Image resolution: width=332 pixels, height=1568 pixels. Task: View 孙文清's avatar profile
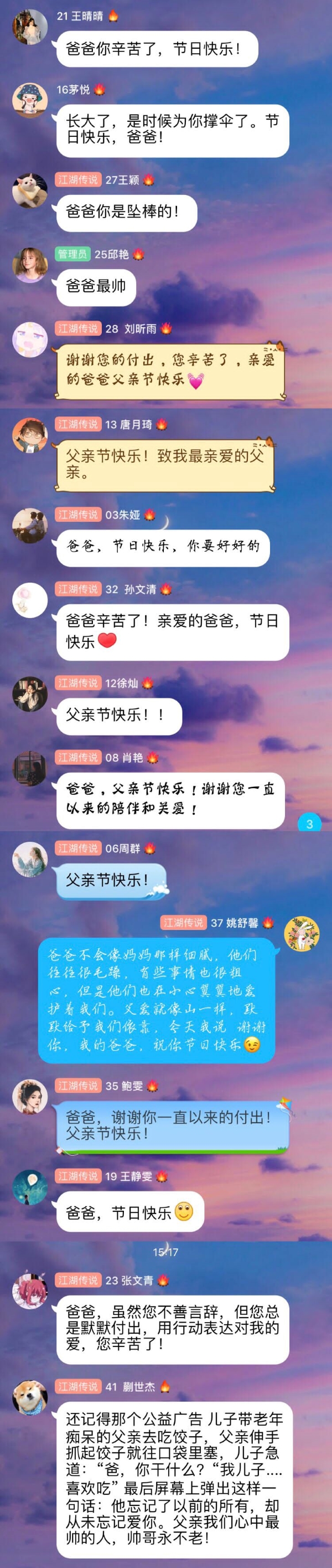(30, 600)
